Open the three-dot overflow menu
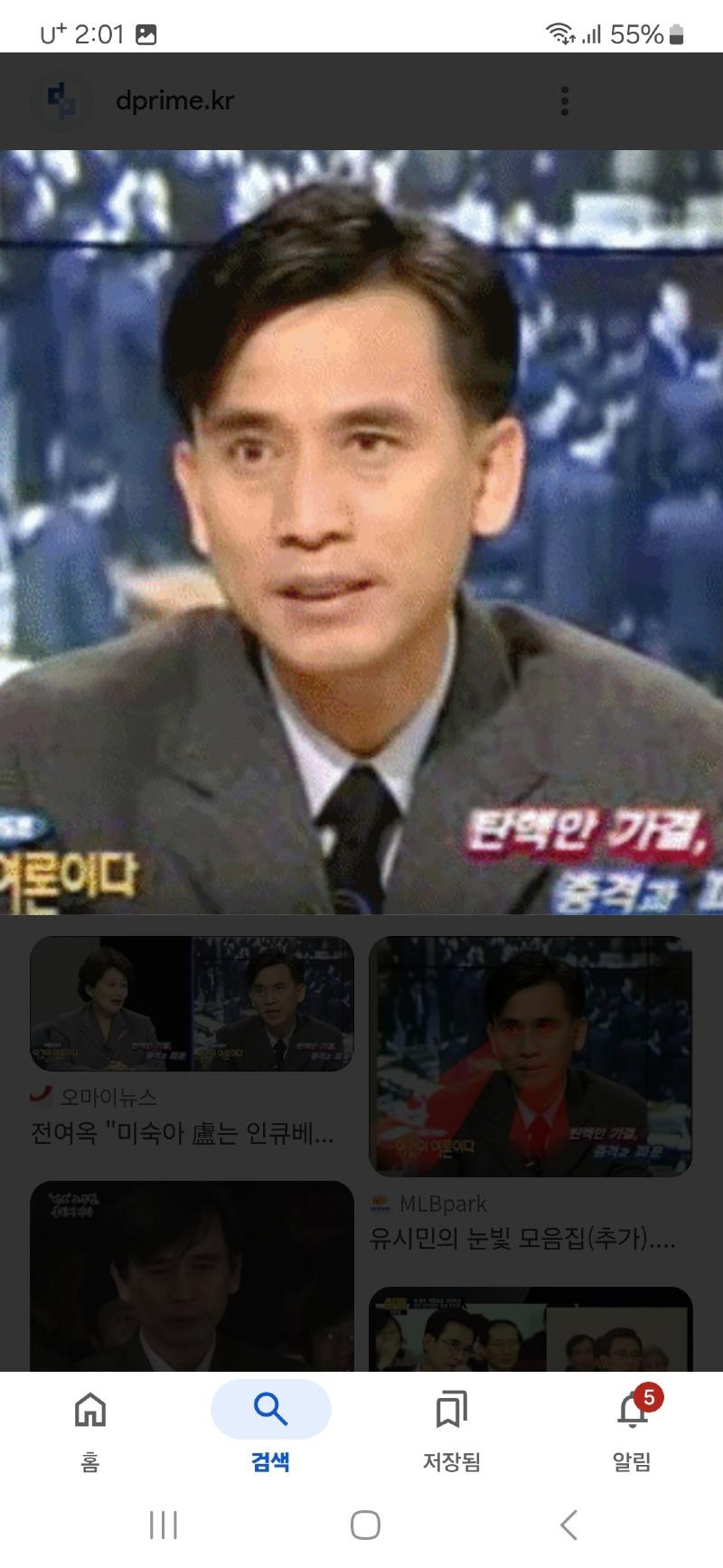 (565, 100)
